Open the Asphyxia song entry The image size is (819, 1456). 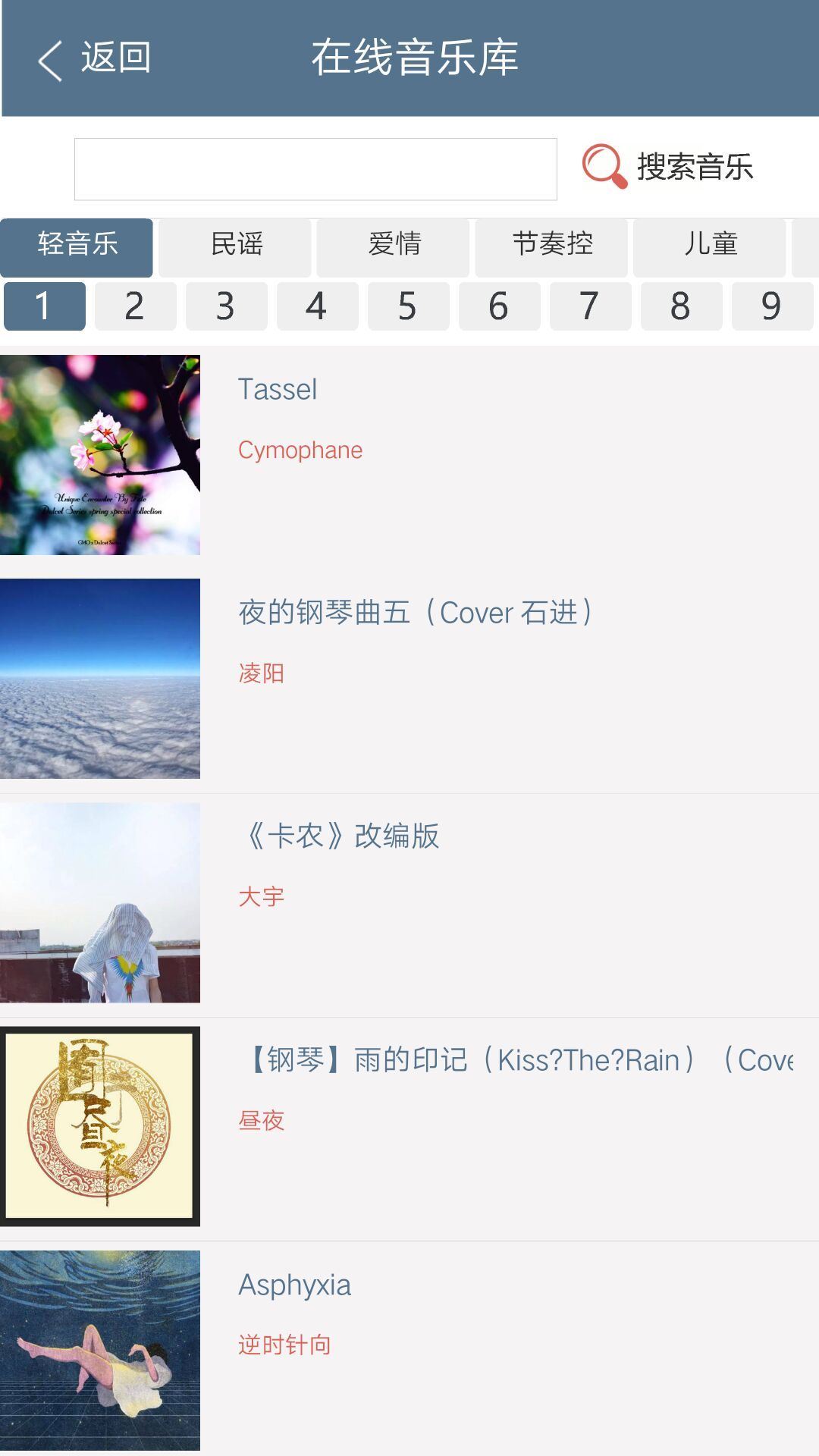point(293,1284)
